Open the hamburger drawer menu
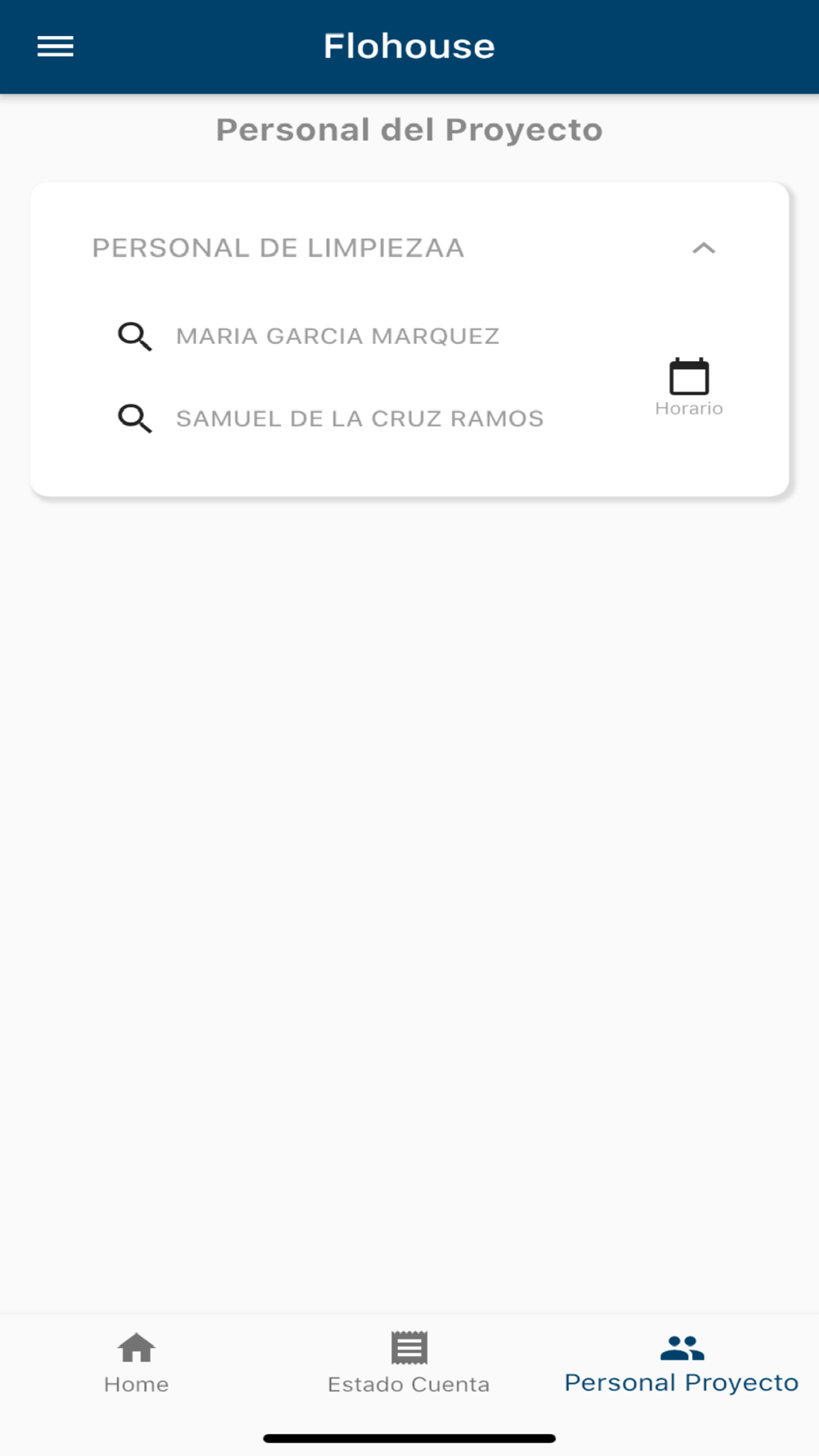Image resolution: width=819 pixels, height=1456 pixels. pyautogui.click(x=56, y=47)
